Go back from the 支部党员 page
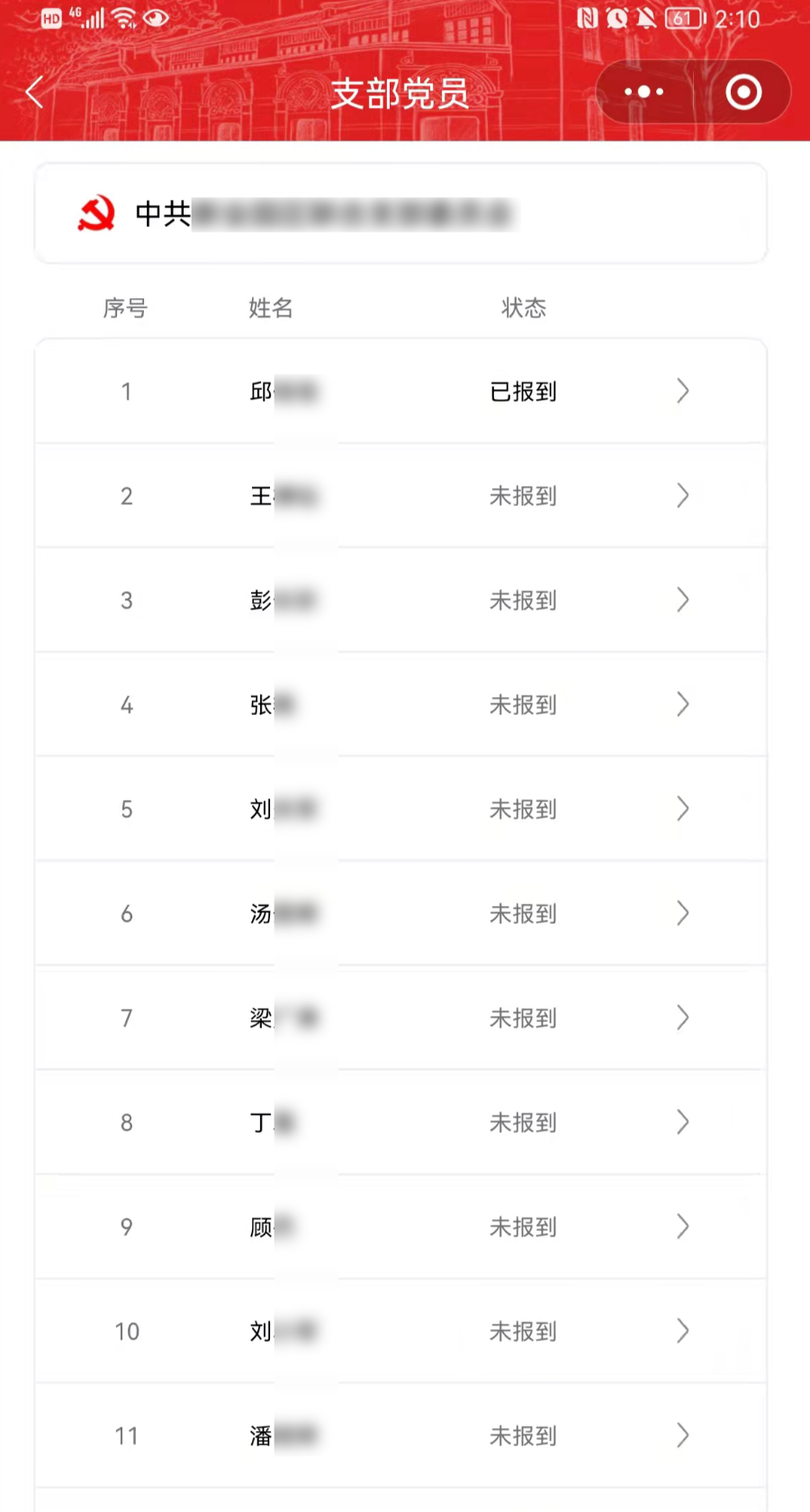 point(35,92)
